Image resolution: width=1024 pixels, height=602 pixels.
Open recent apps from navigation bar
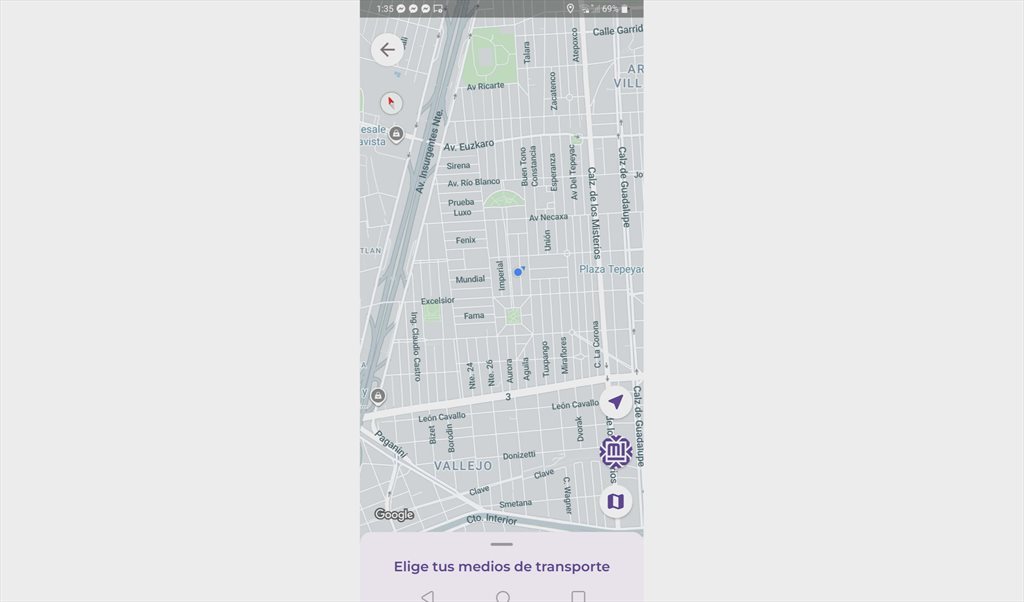coord(578,596)
